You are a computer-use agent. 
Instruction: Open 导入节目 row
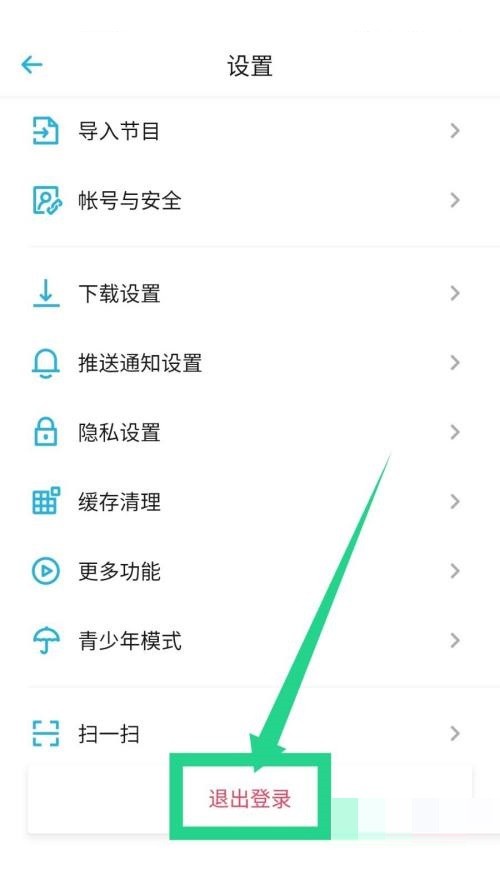(250, 132)
